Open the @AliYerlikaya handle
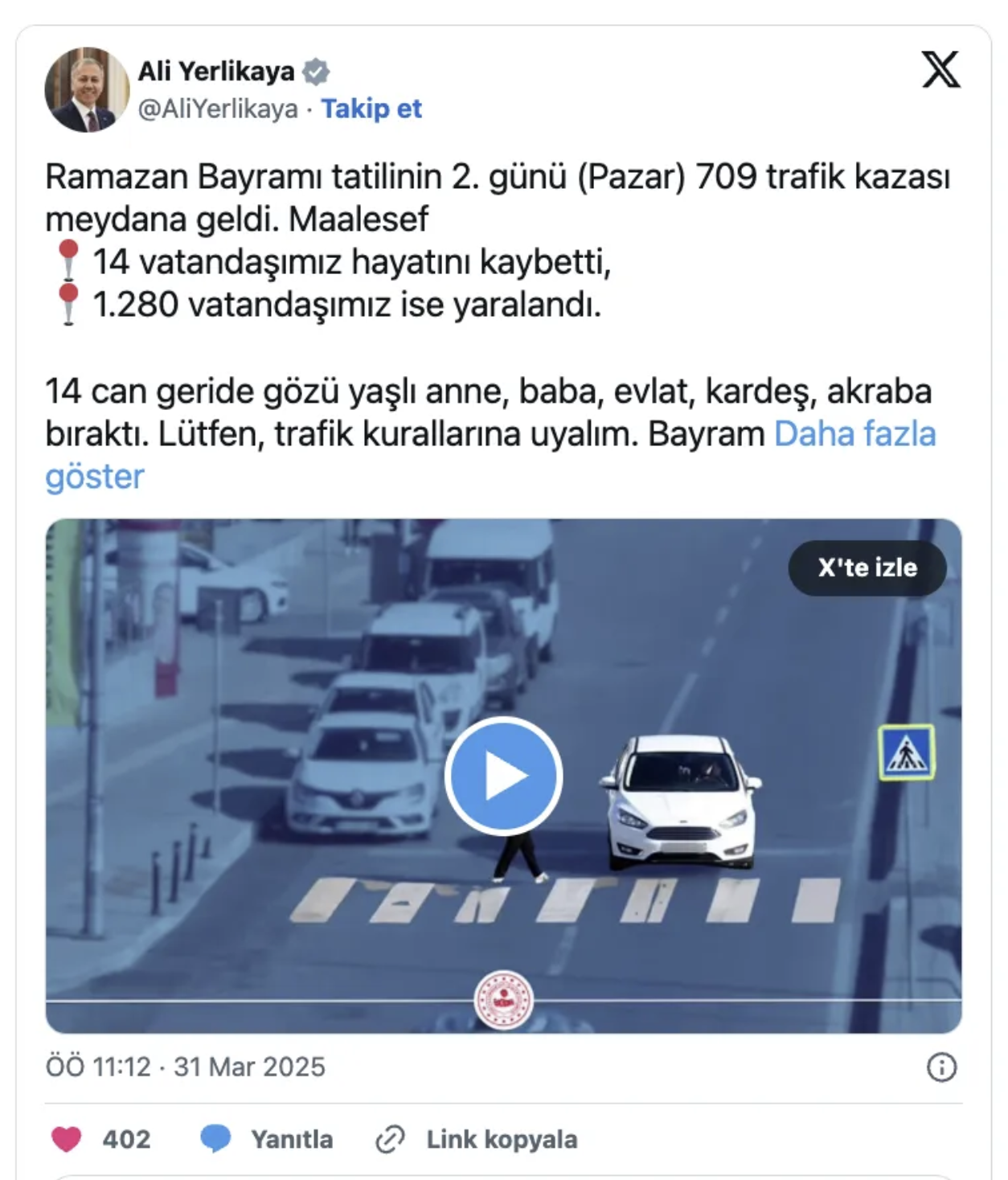Screen dimensions: 1008x1180 click(218, 109)
